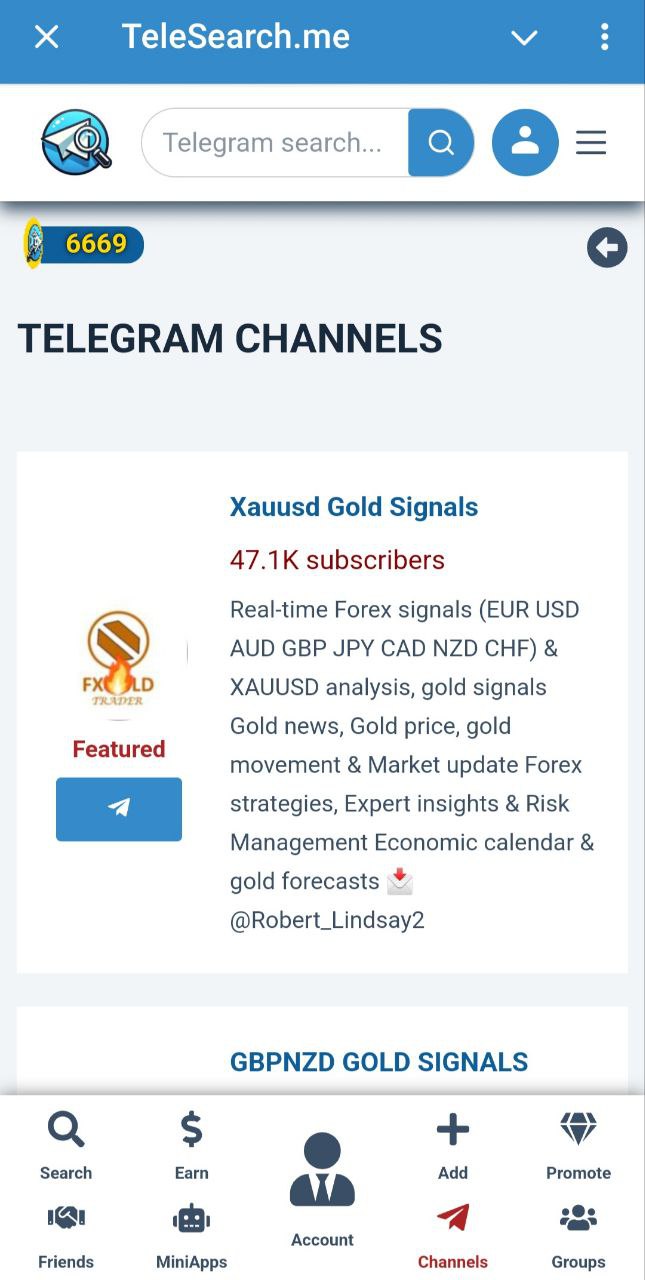Go back with the round arrow button
The image size is (645, 1280).
pyautogui.click(x=607, y=247)
